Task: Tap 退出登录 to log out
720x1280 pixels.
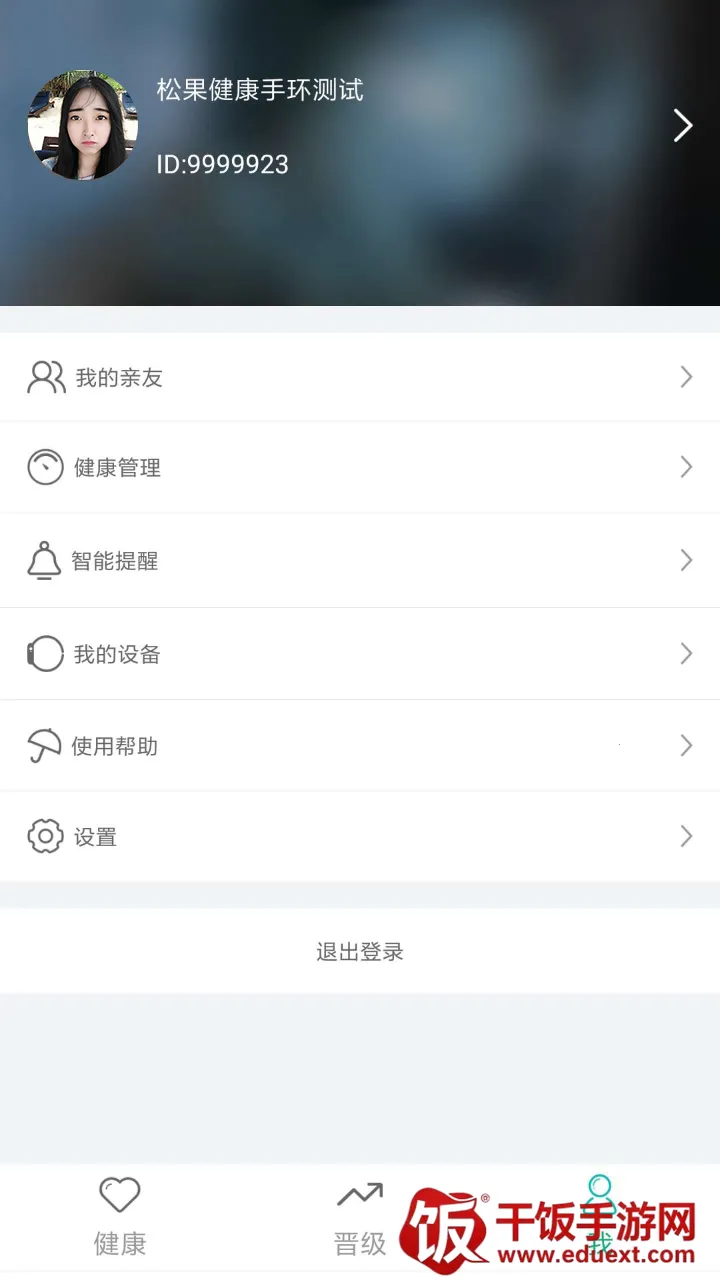Action: [360, 952]
